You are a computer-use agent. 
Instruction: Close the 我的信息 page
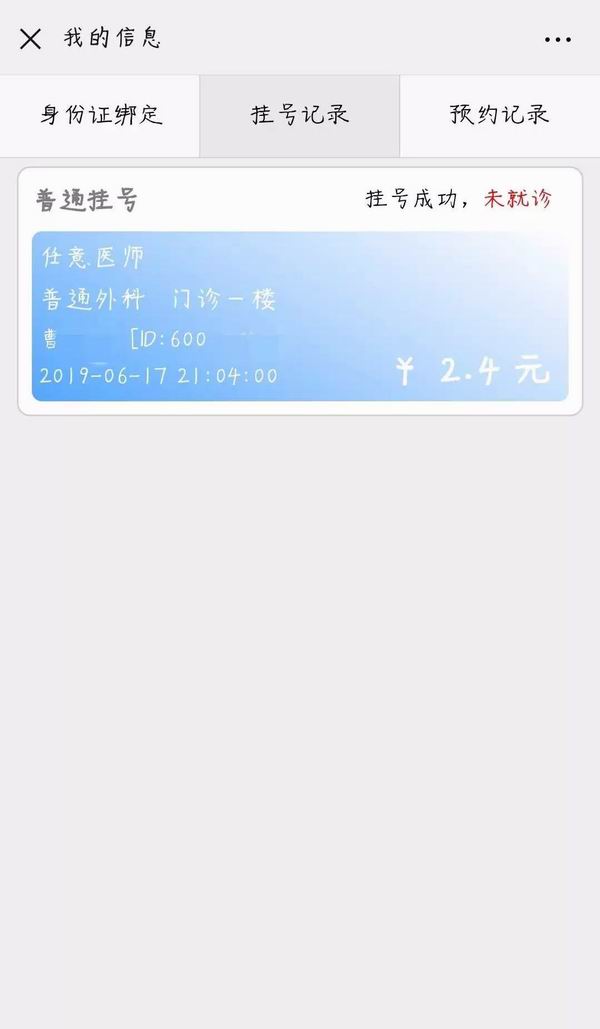(x=30, y=39)
